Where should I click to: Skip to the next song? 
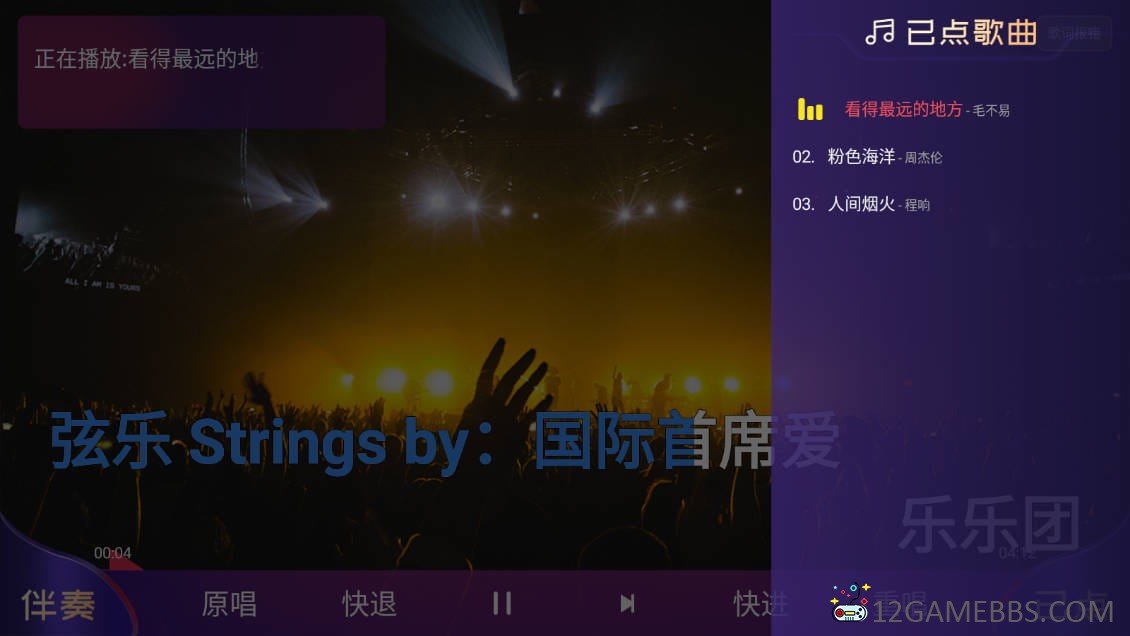(627, 603)
